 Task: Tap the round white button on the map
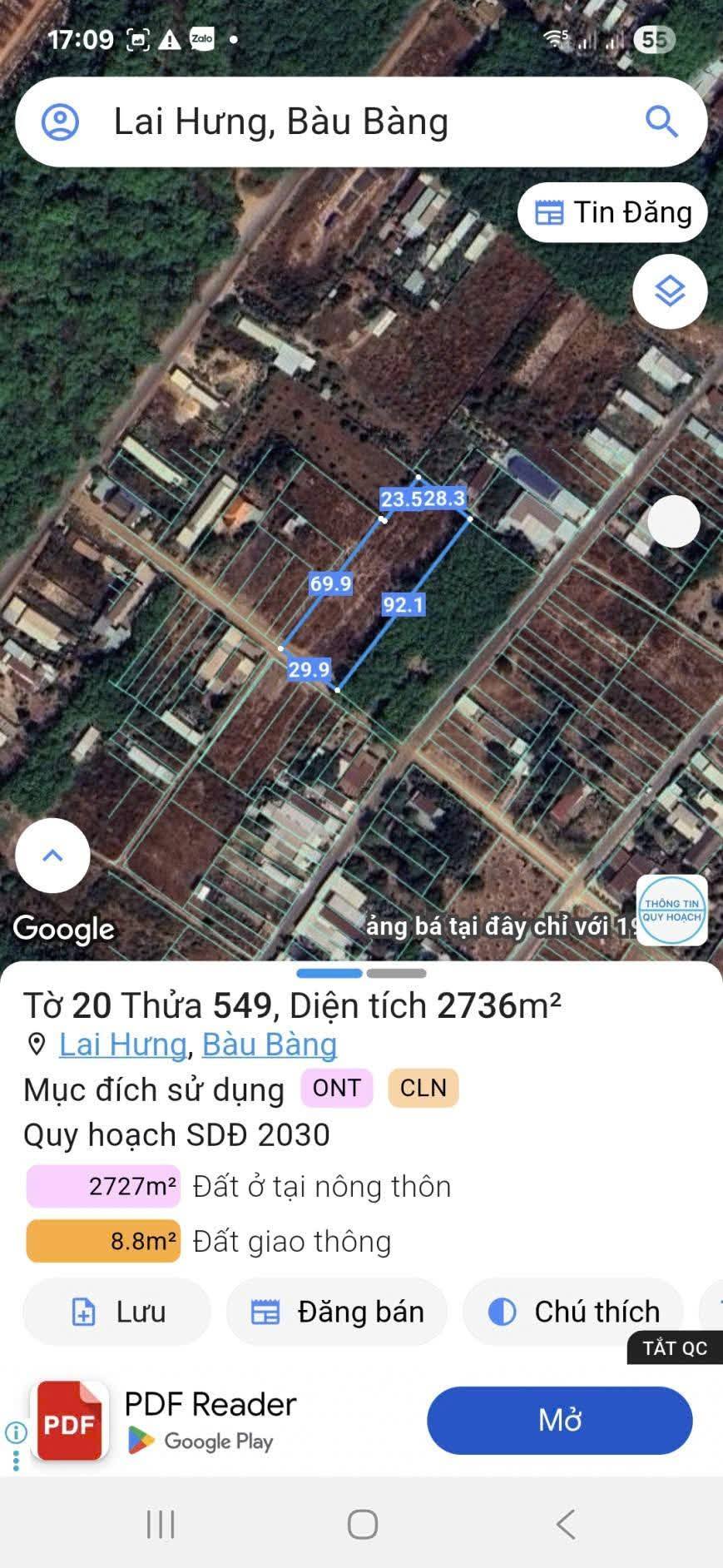tap(673, 522)
